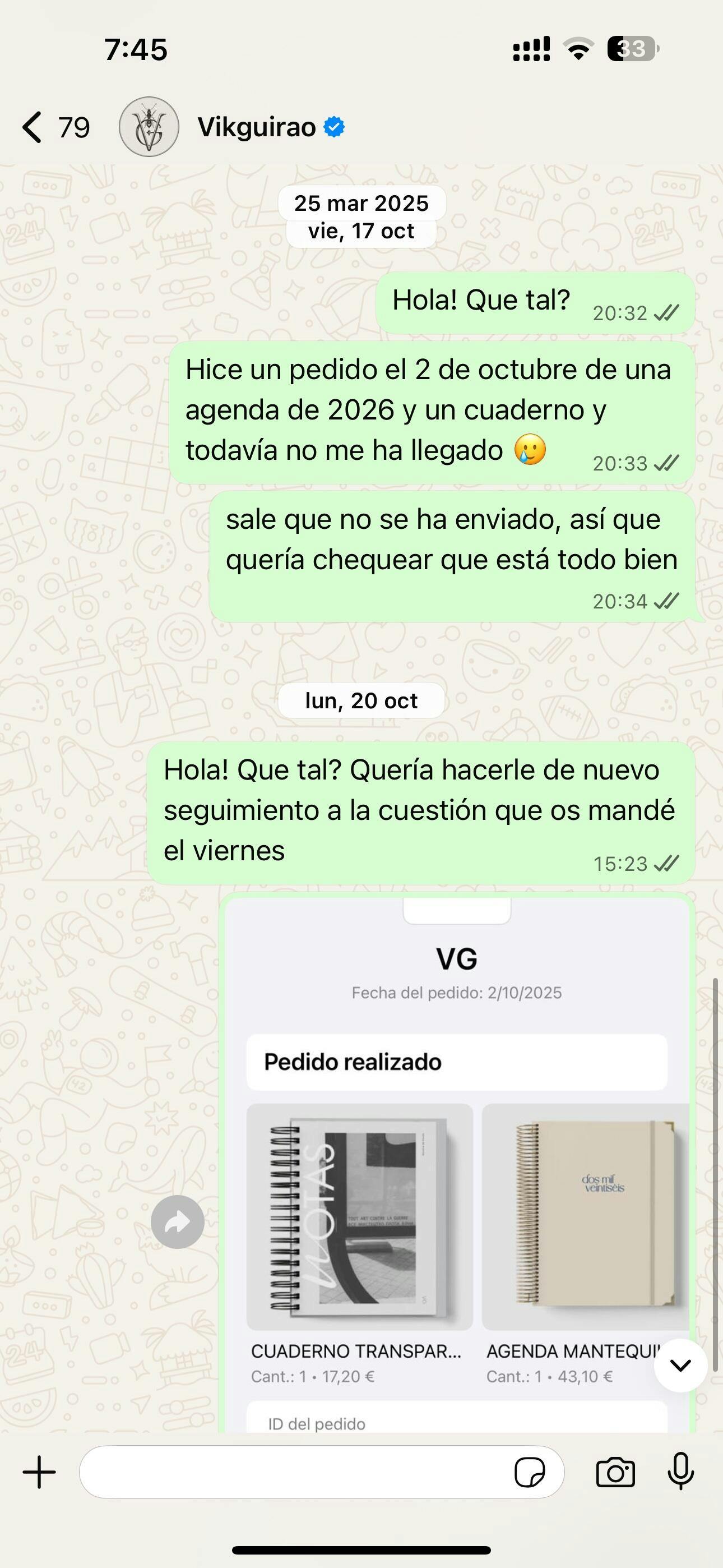Open Vikguirao contact info

click(256, 127)
